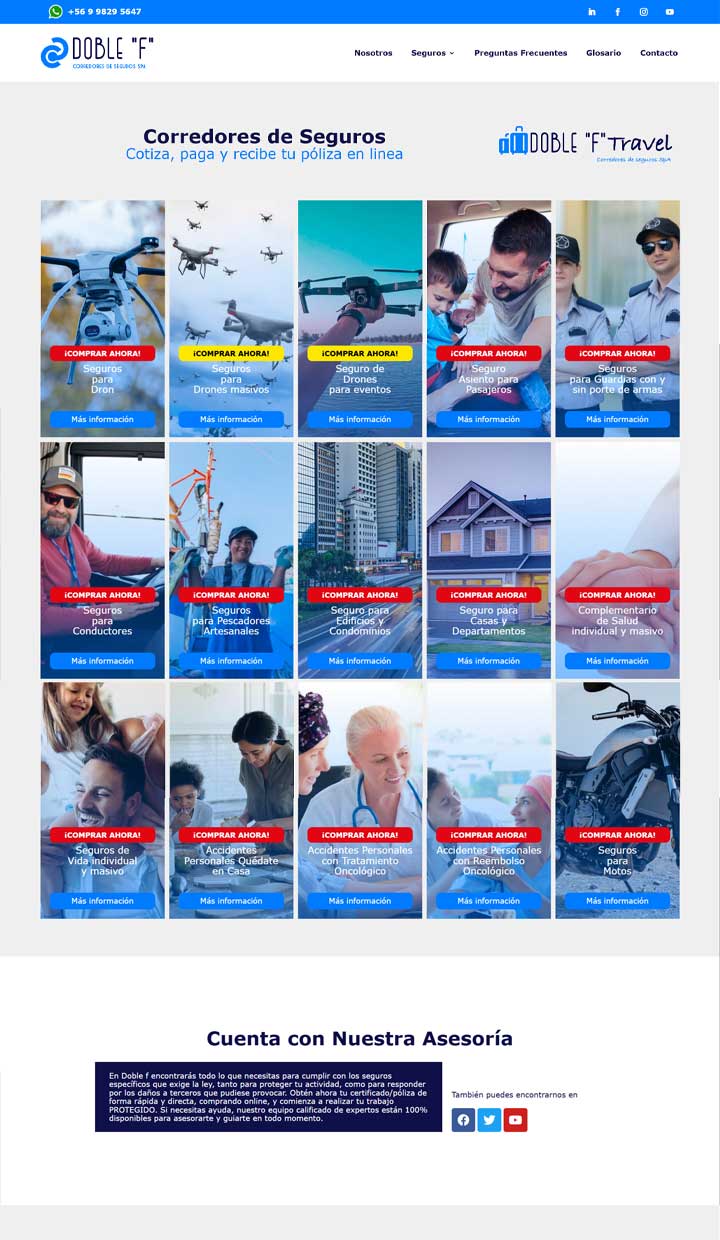Go to the Nosotros page
Viewport: 720px width, 1240px height.
tap(373, 53)
